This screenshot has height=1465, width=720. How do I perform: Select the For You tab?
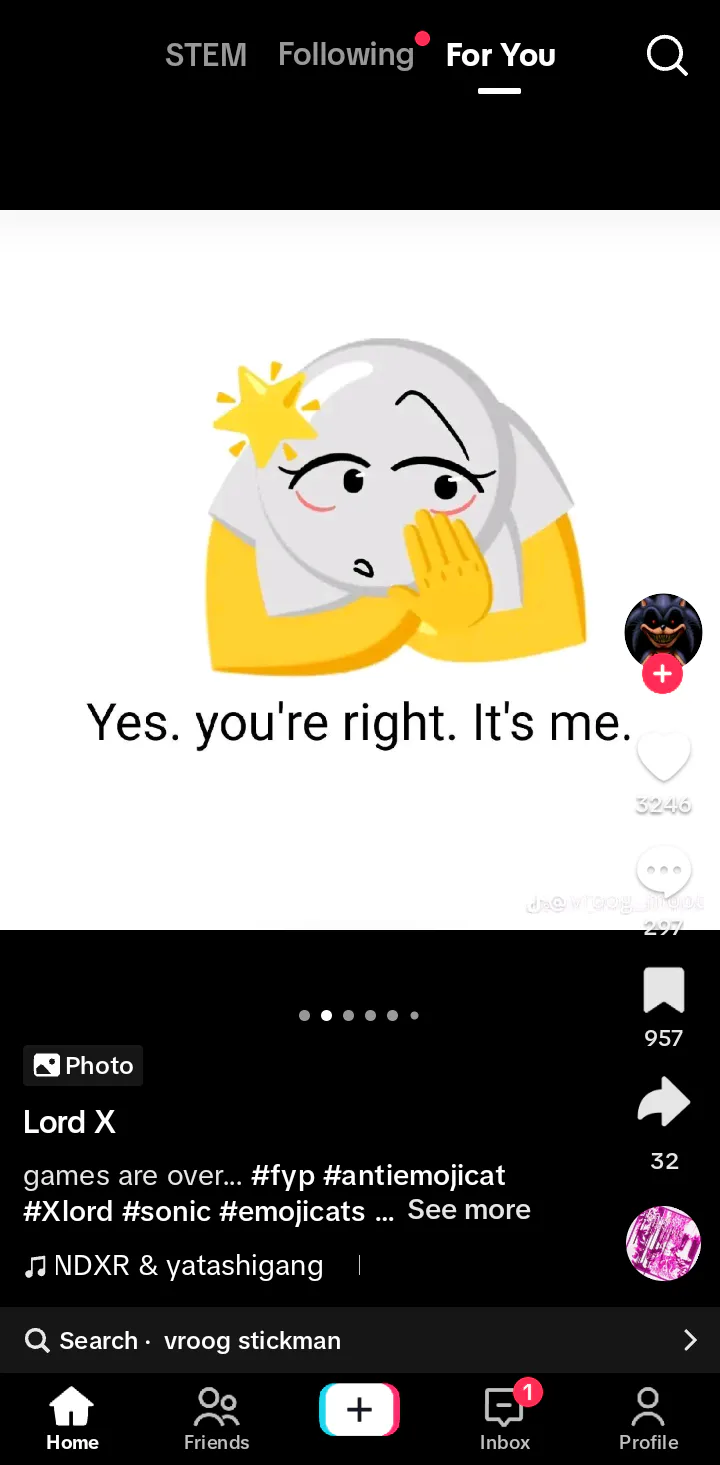point(500,55)
